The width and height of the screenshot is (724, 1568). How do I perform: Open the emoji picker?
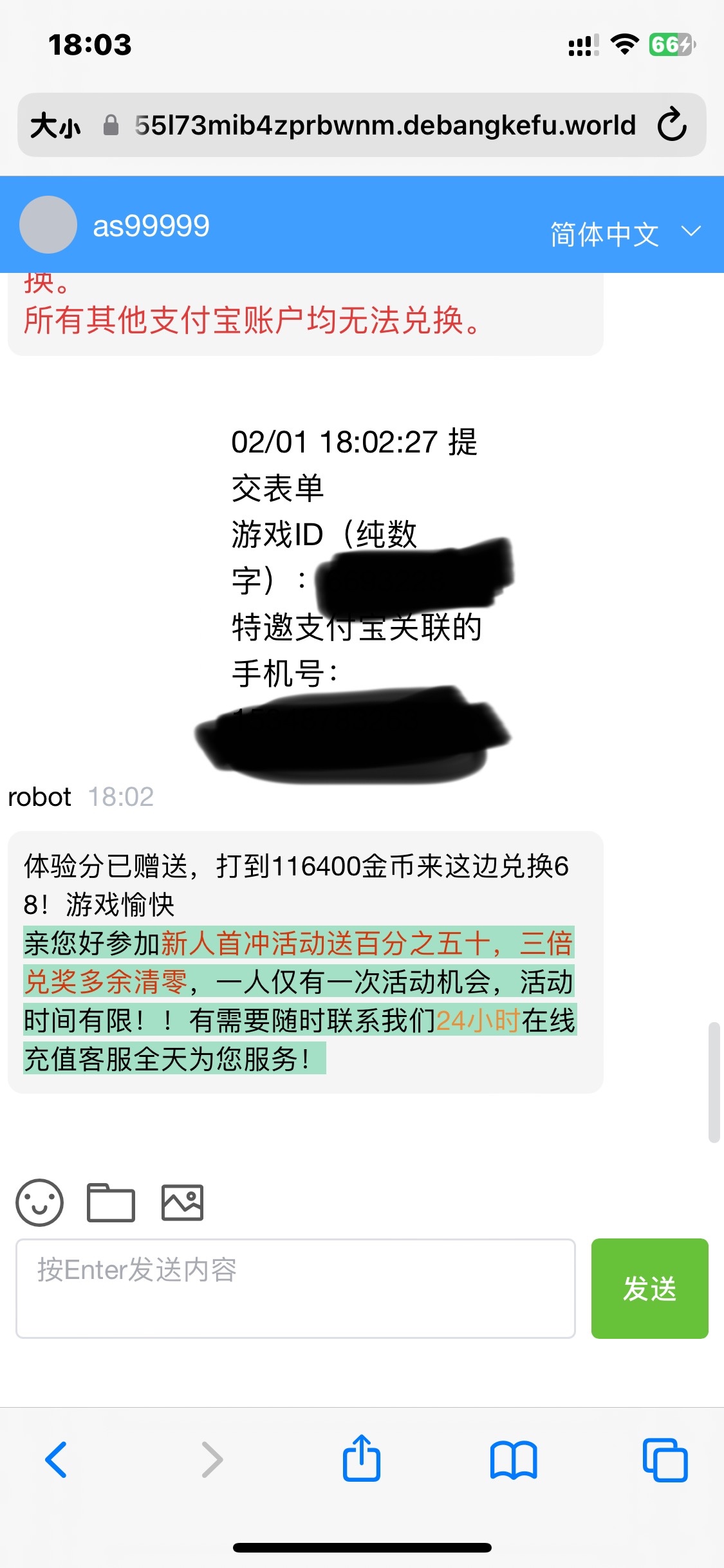click(x=39, y=1202)
